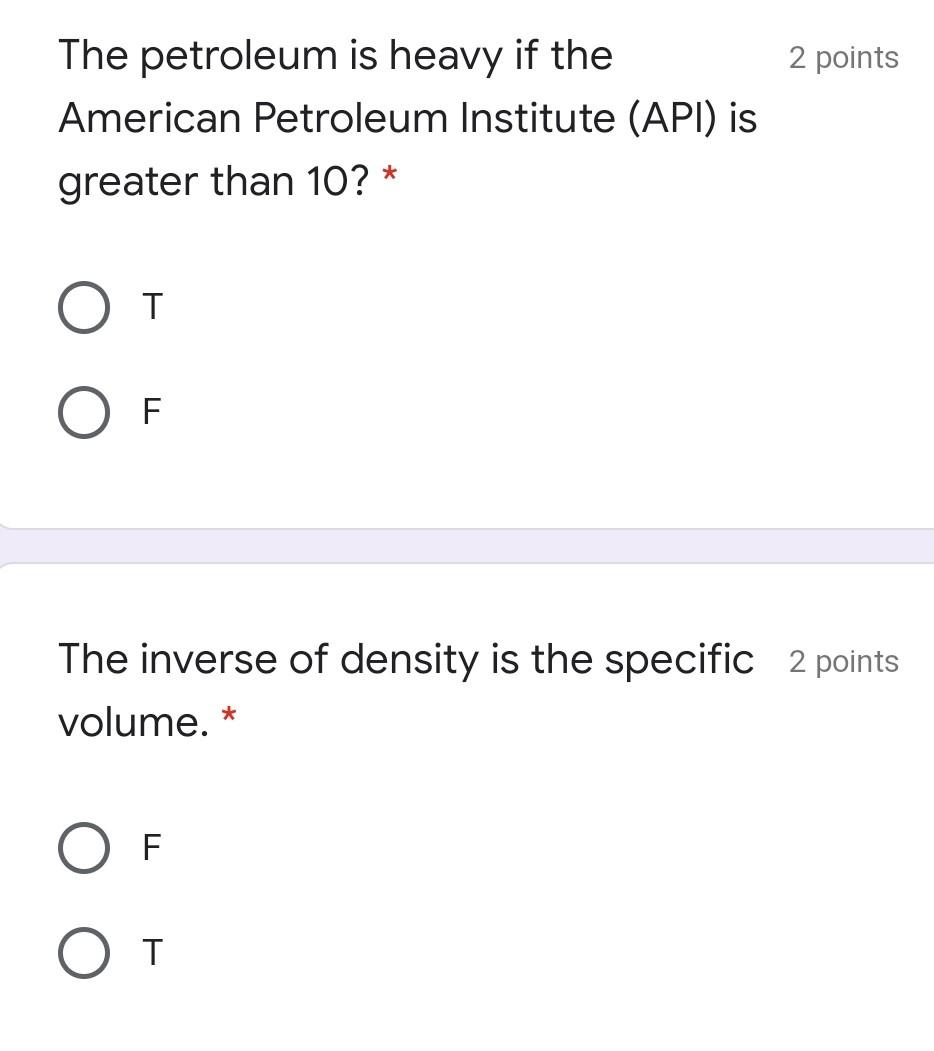The width and height of the screenshot is (934, 1051).
Task: Select T for the heavy petroleum API question
Action: coord(84,308)
